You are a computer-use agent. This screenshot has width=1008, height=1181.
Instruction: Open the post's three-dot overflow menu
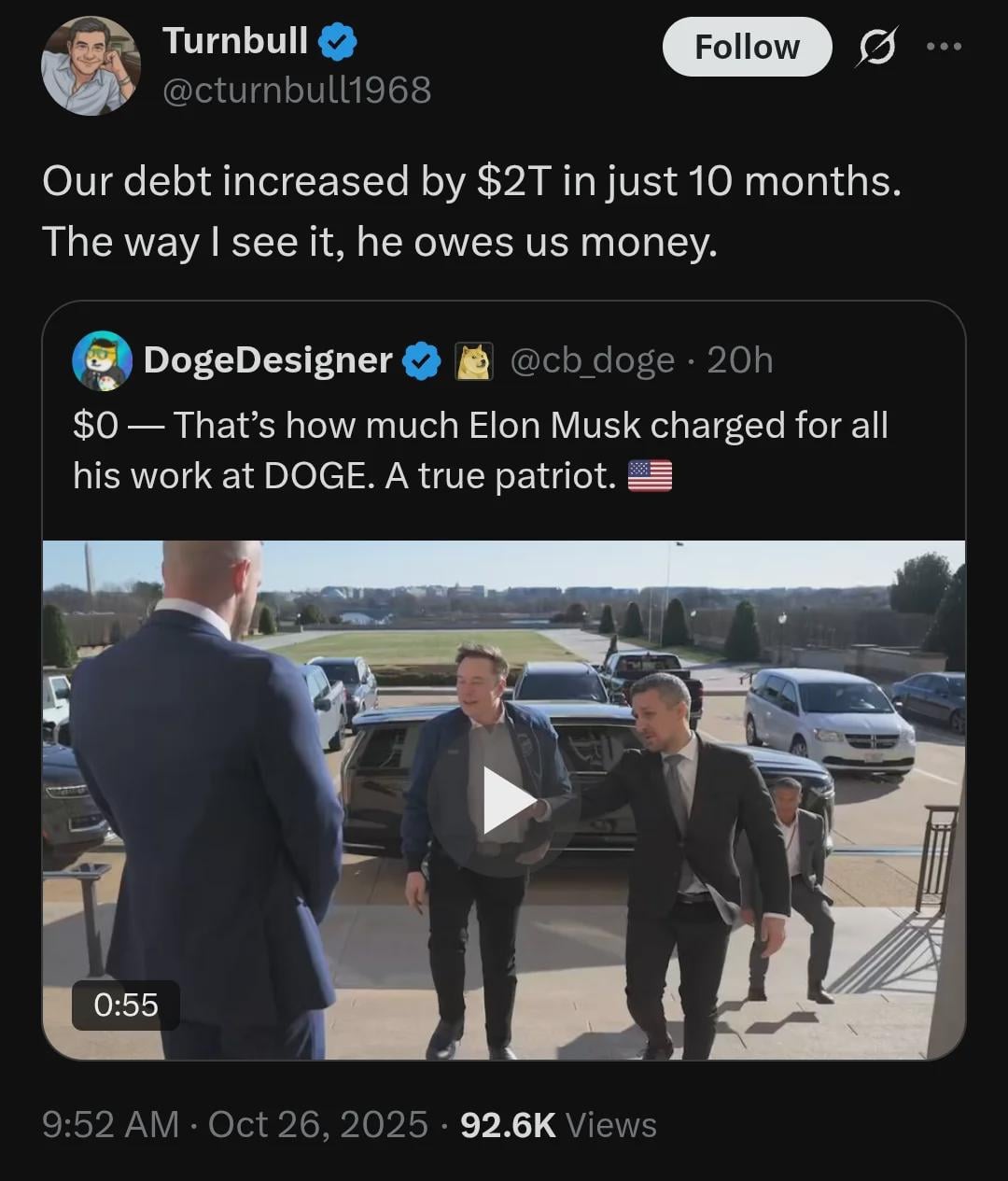click(944, 47)
